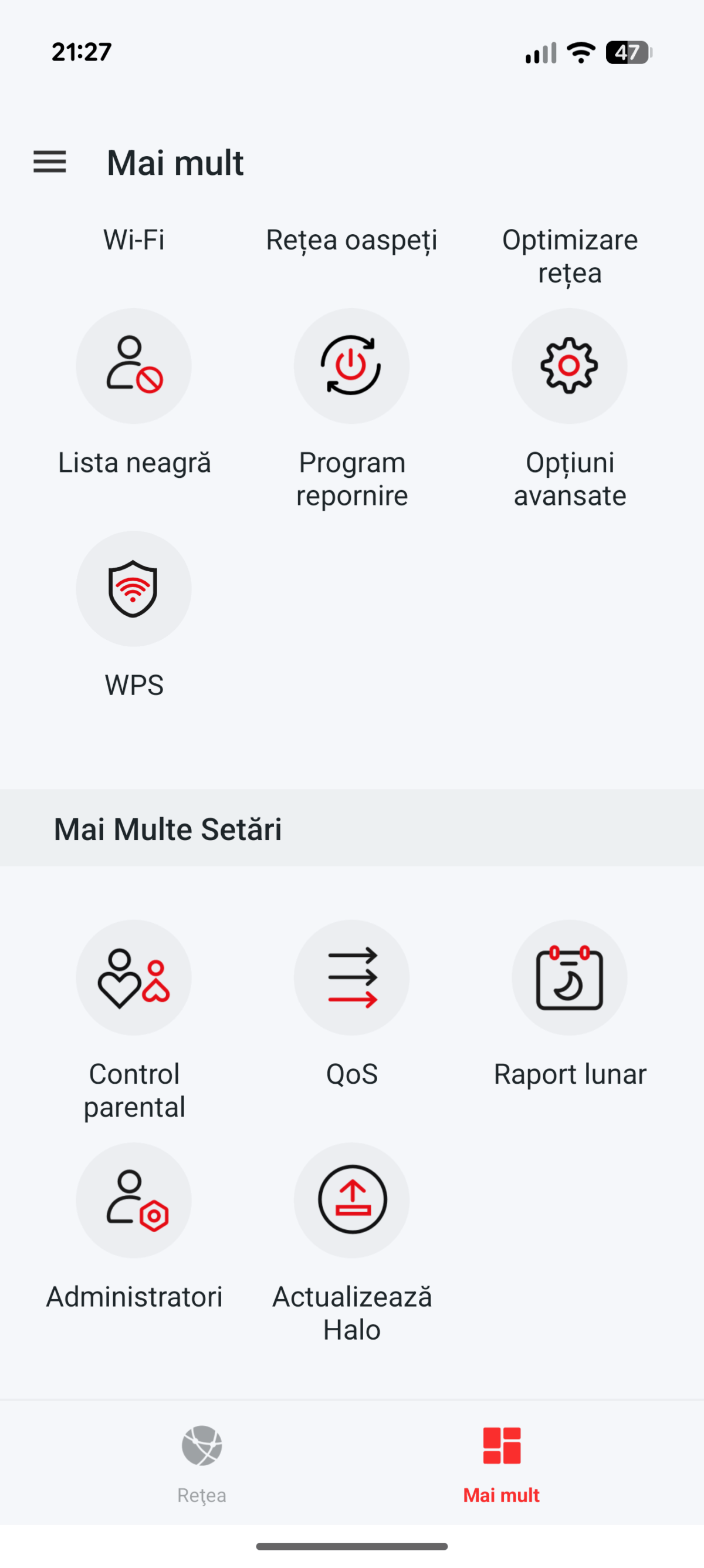Switch to the Rețea tab
The image size is (704, 1568).
tap(201, 1462)
